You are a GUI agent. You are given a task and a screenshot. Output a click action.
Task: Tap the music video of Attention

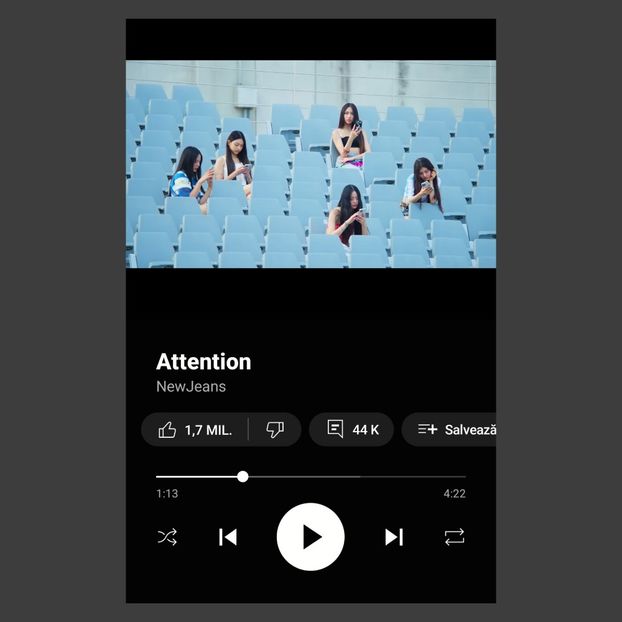[311, 165]
